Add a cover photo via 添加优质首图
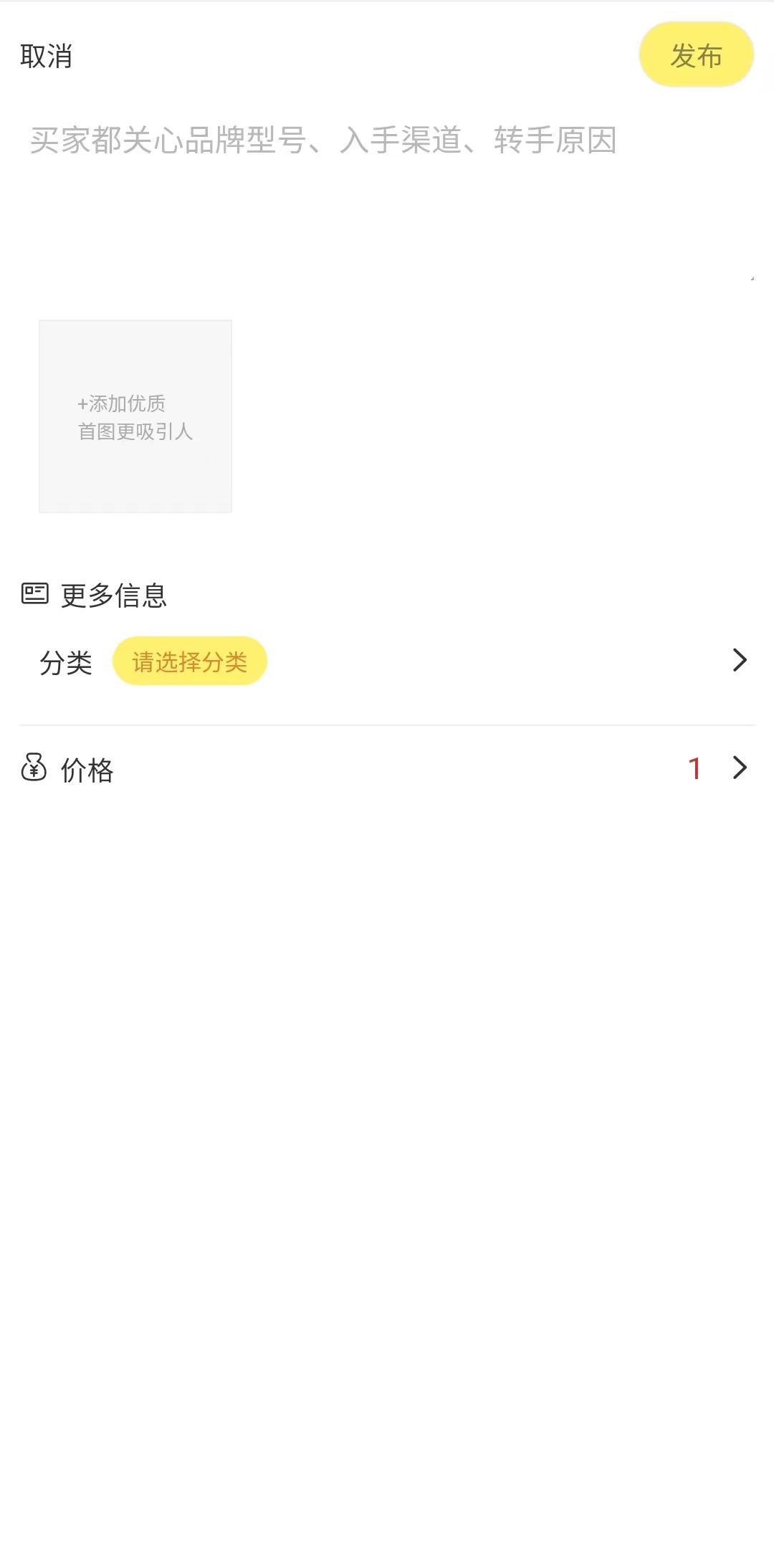The height and width of the screenshot is (1568, 774). click(135, 416)
